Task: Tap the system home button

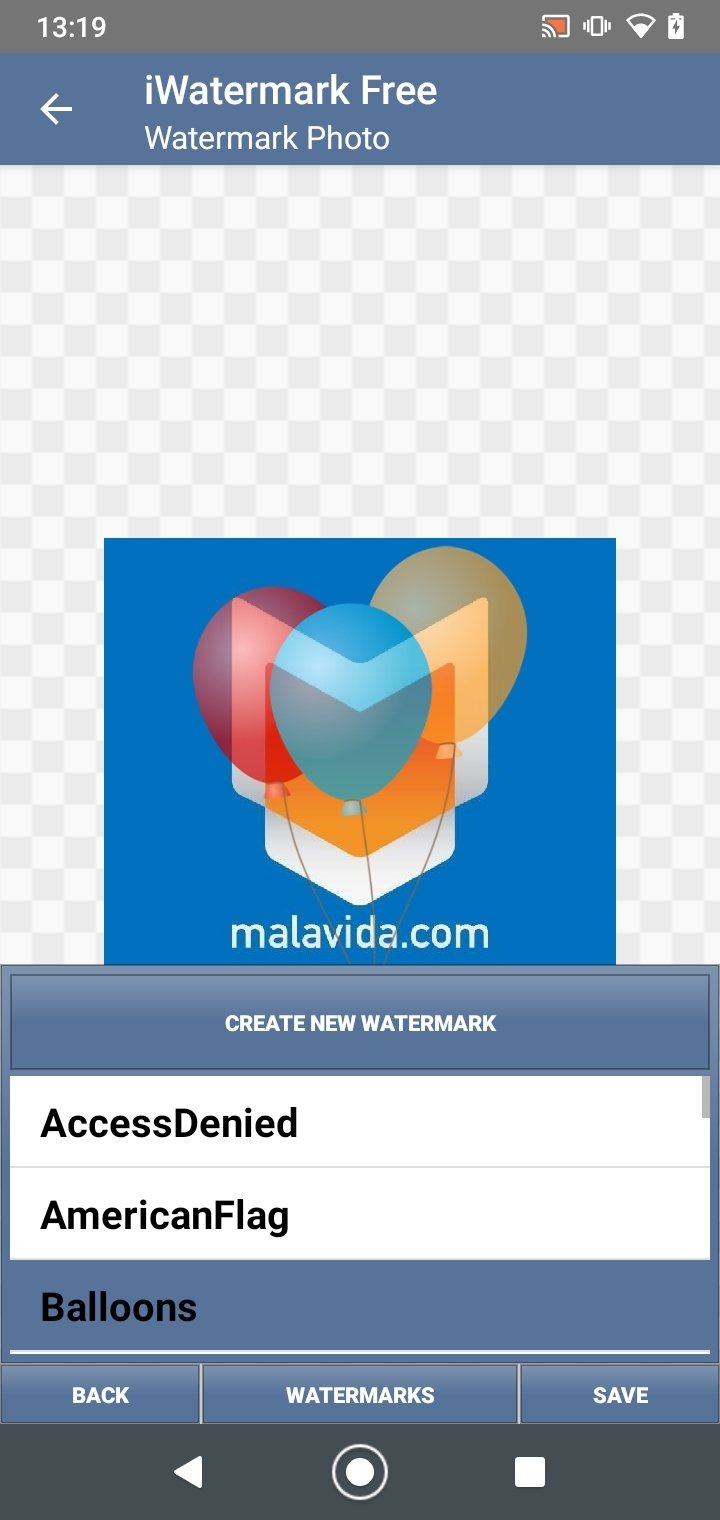Action: [360, 1472]
